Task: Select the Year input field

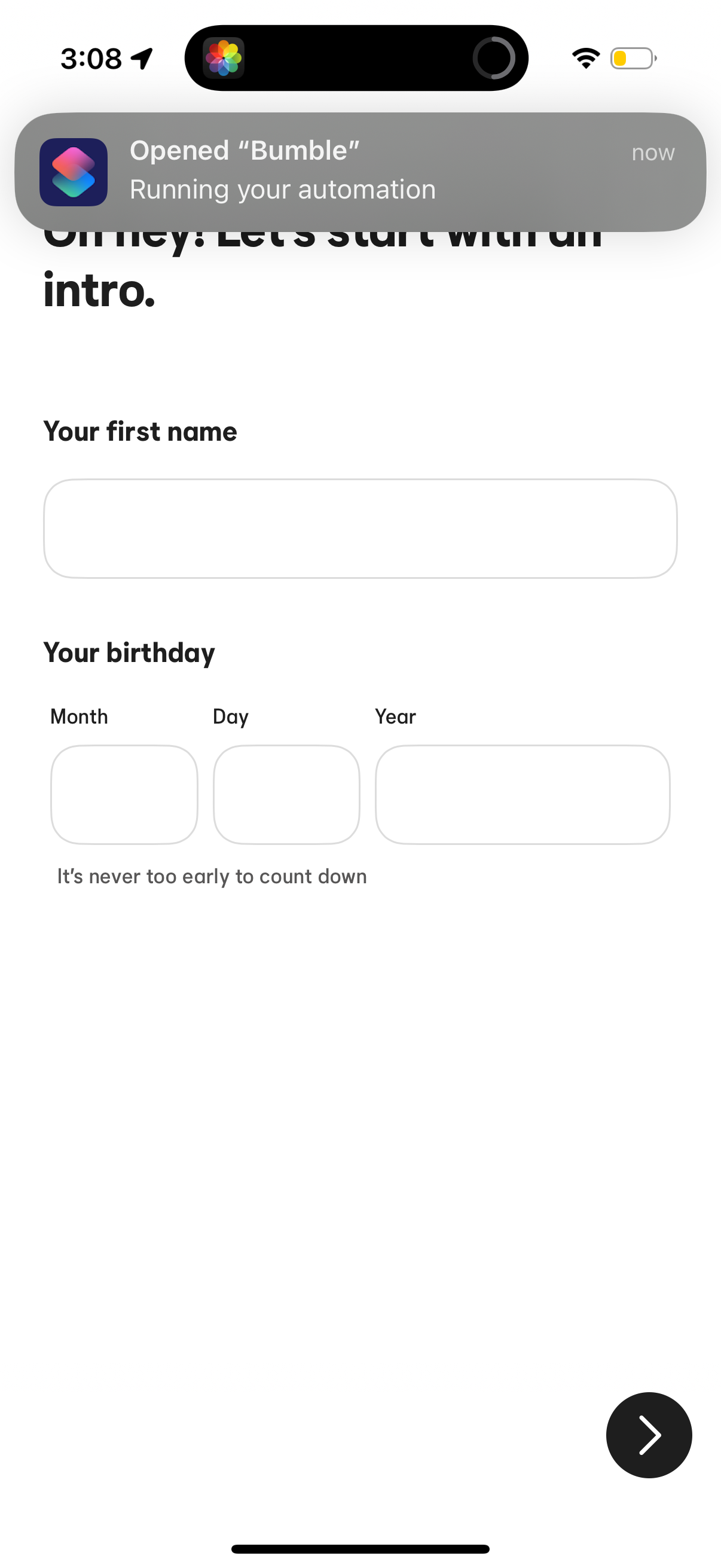Action: click(523, 794)
